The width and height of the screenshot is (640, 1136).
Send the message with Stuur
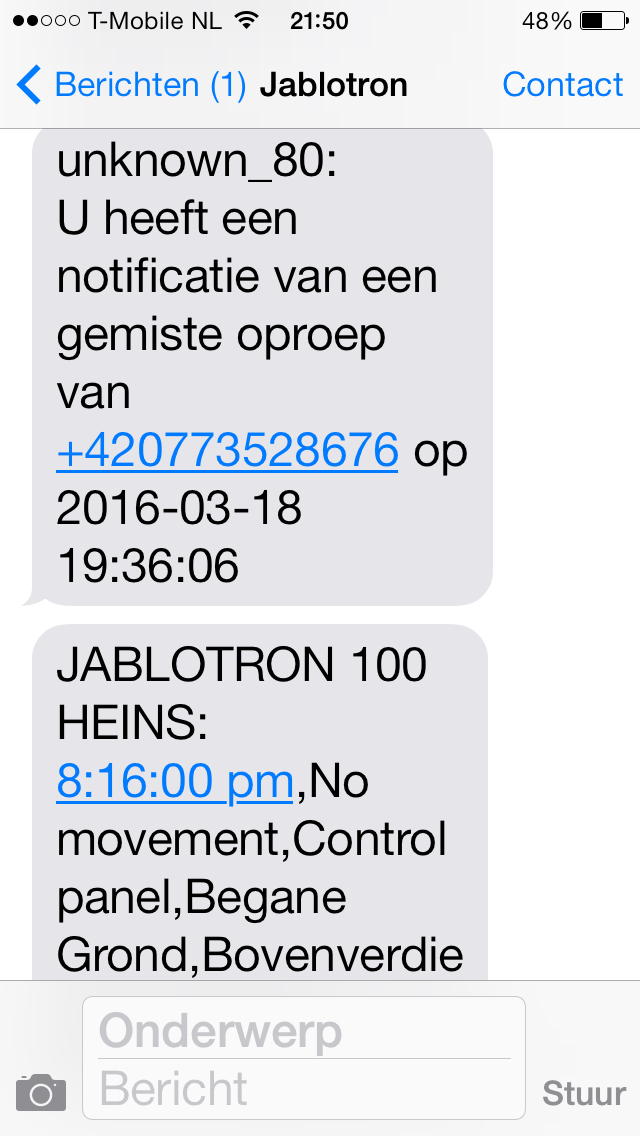pos(584,1093)
